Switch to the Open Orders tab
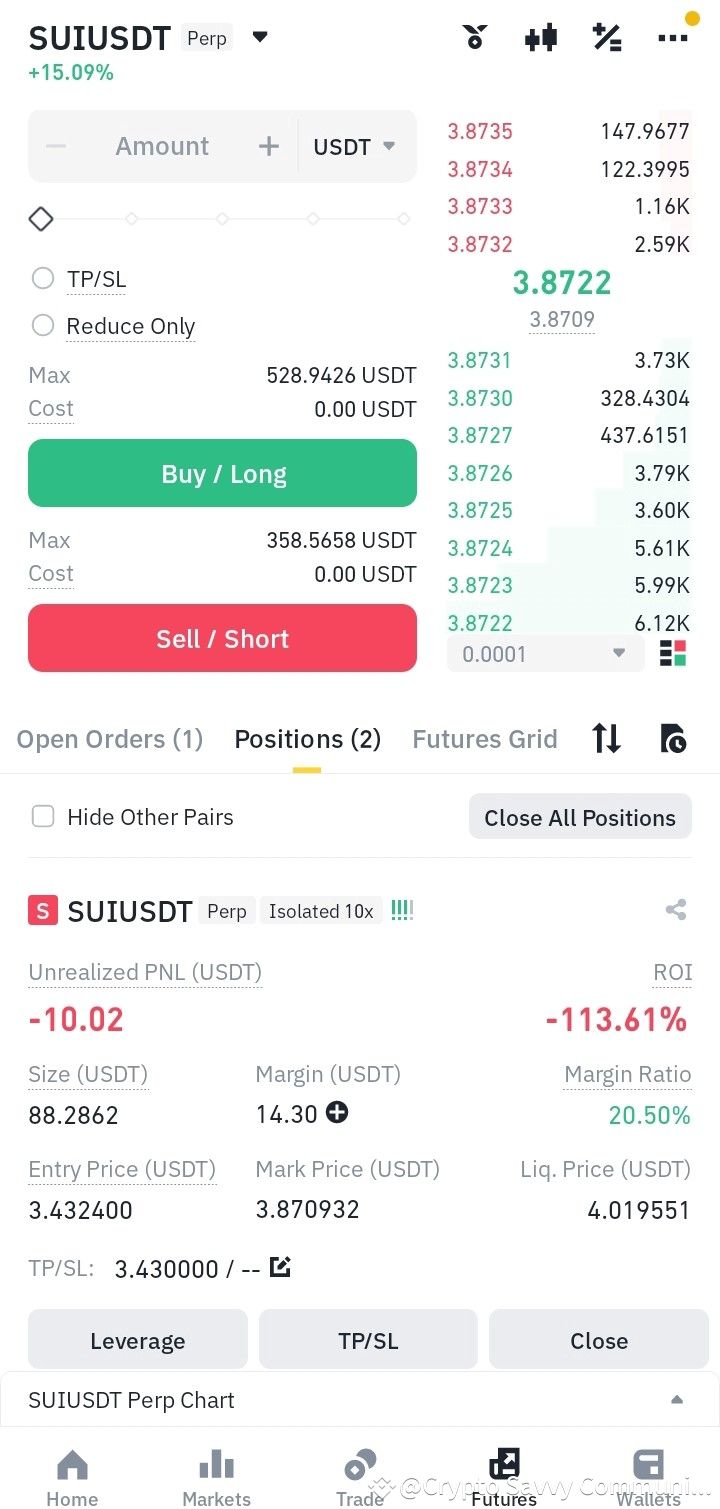Viewport: 720px width, 1509px height. 109,738
